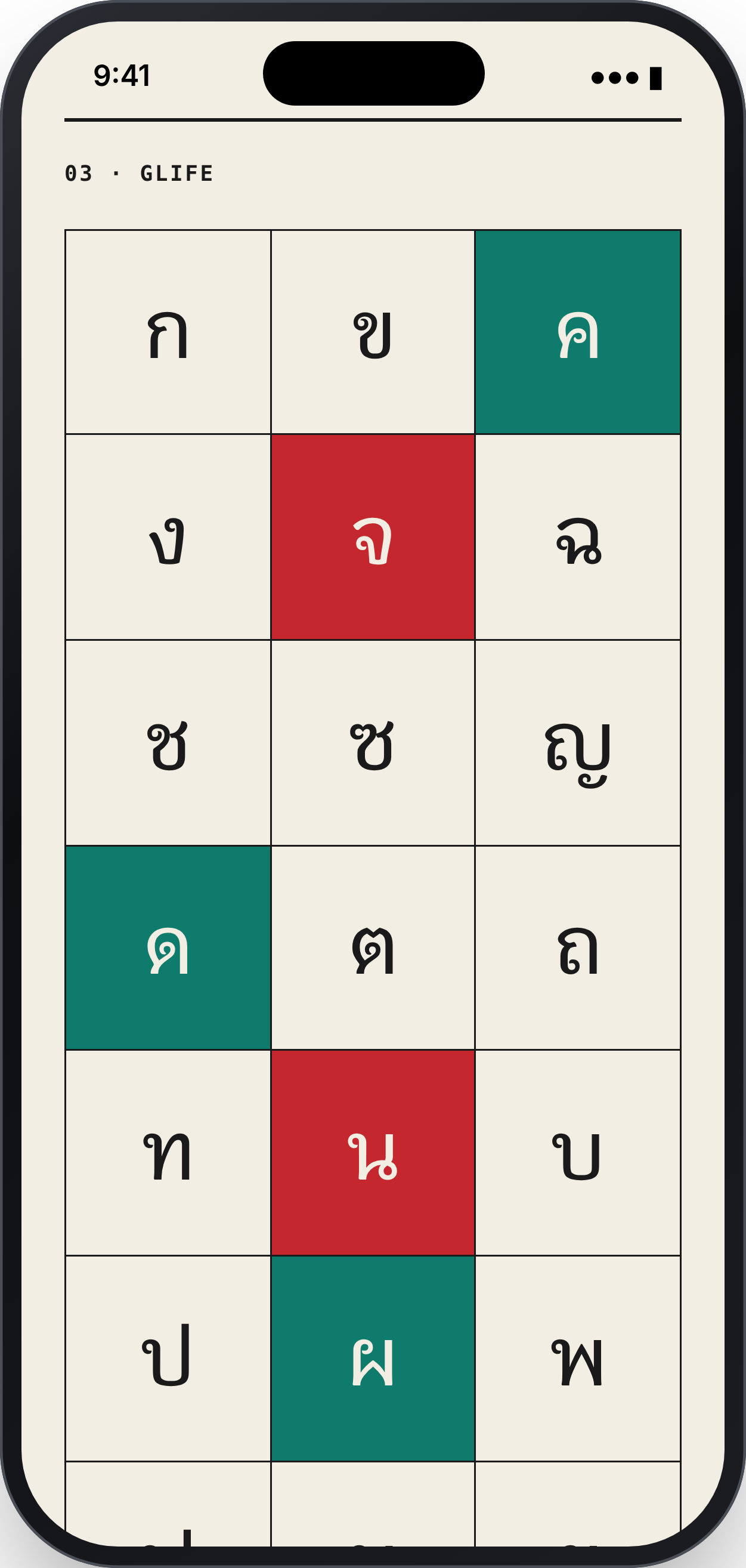Select the red น glyph tile

pyautogui.click(x=372, y=1153)
